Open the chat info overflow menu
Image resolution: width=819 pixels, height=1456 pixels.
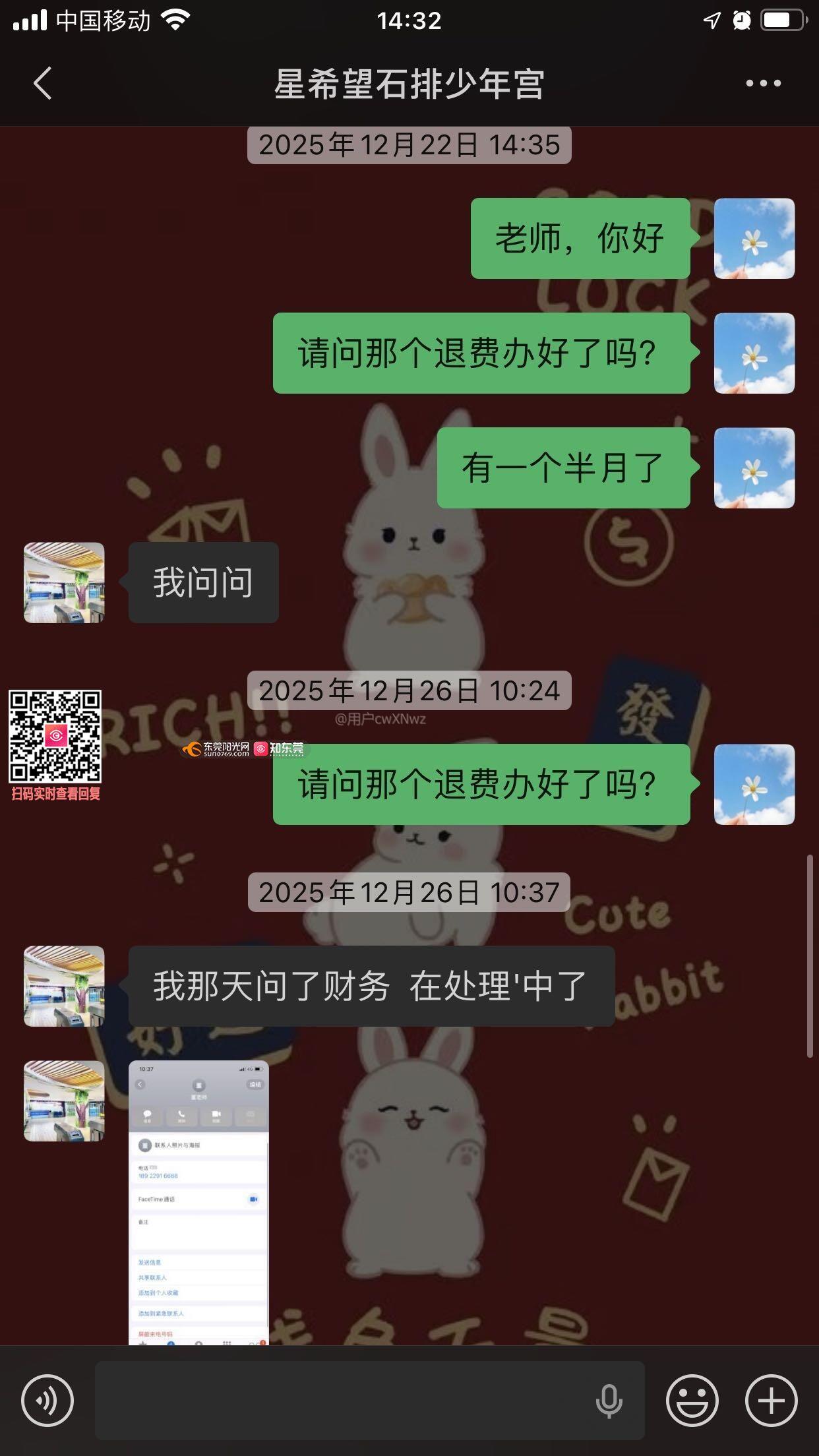[763, 84]
